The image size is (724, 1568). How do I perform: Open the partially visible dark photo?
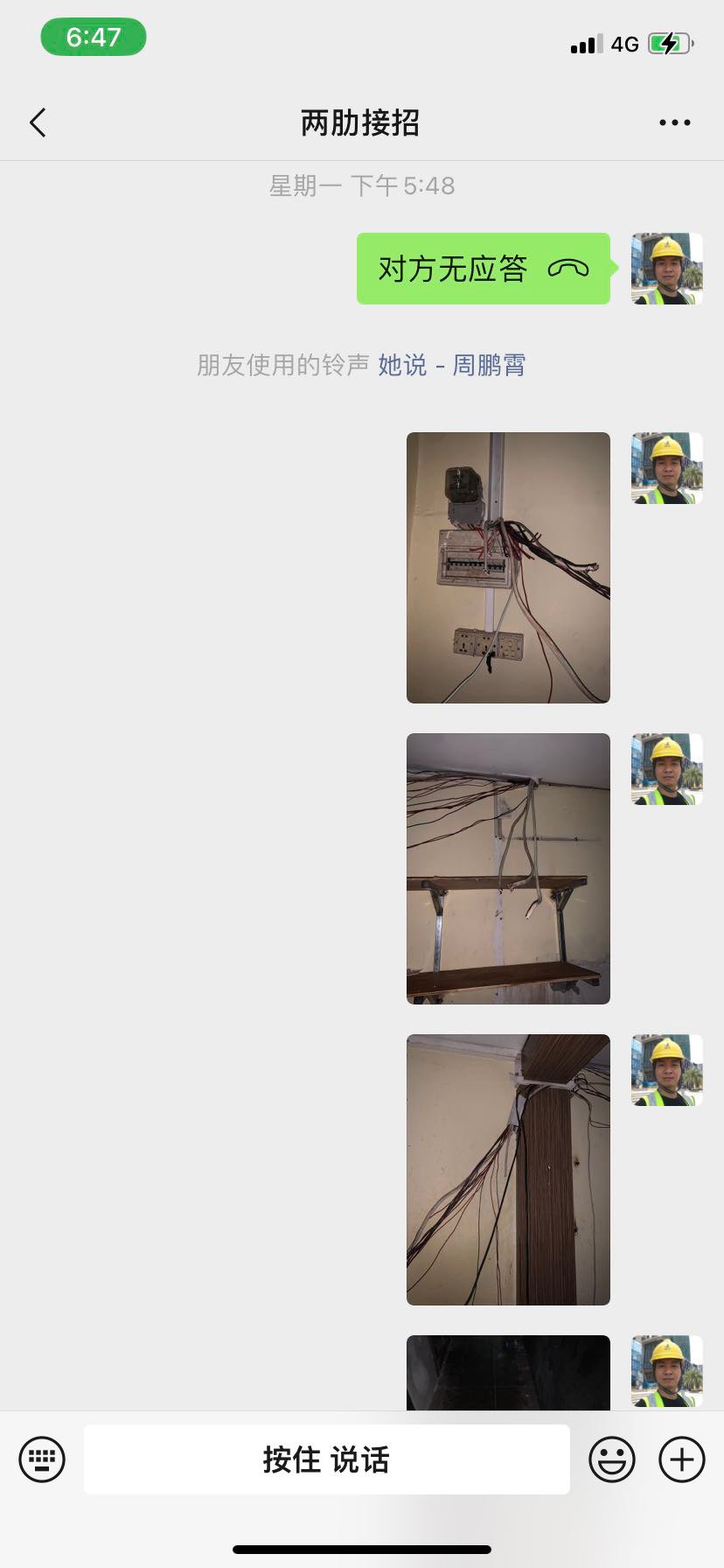pyautogui.click(x=508, y=1372)
